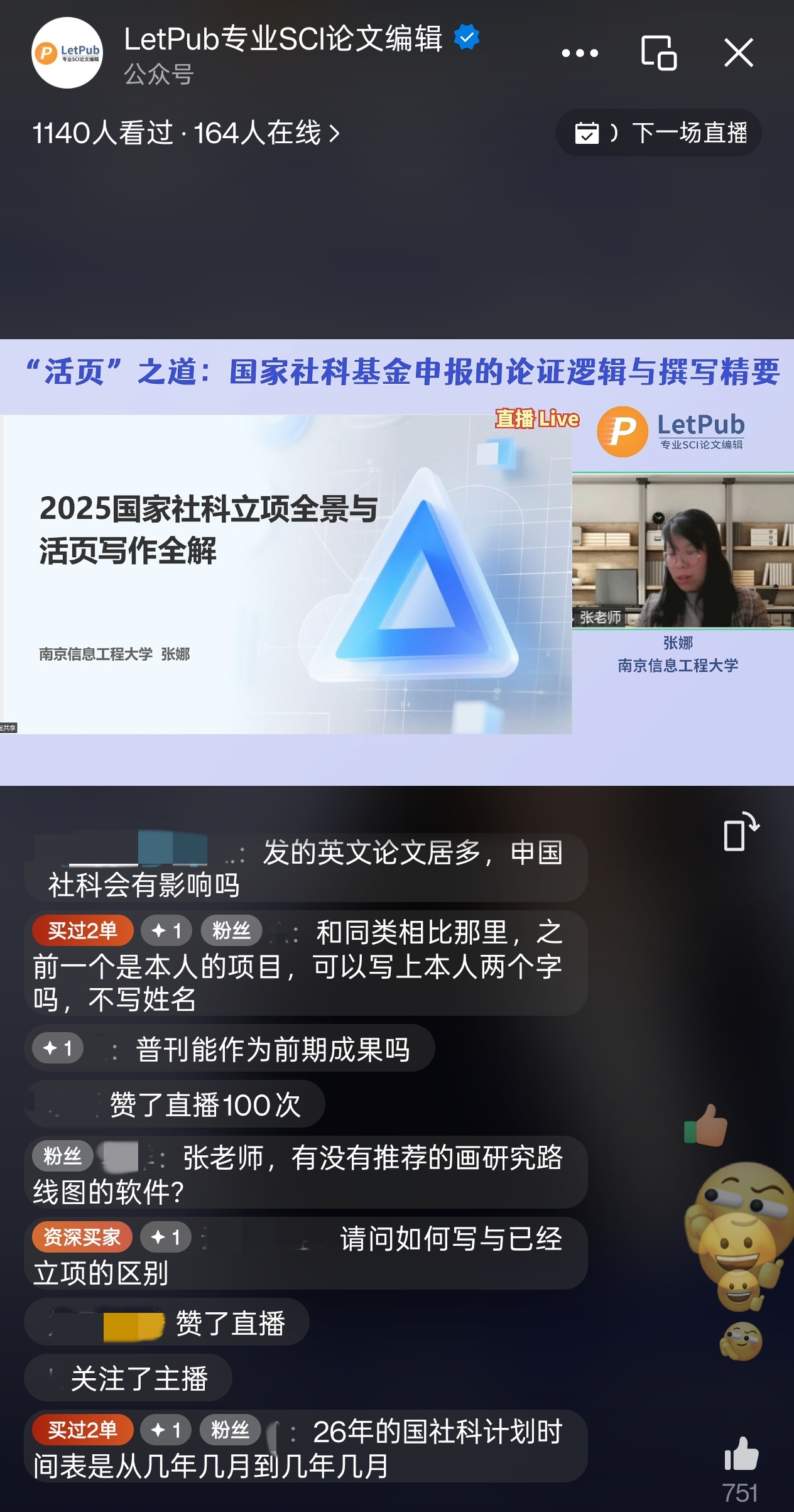Switch to floating mini window mode

(658, 53)
